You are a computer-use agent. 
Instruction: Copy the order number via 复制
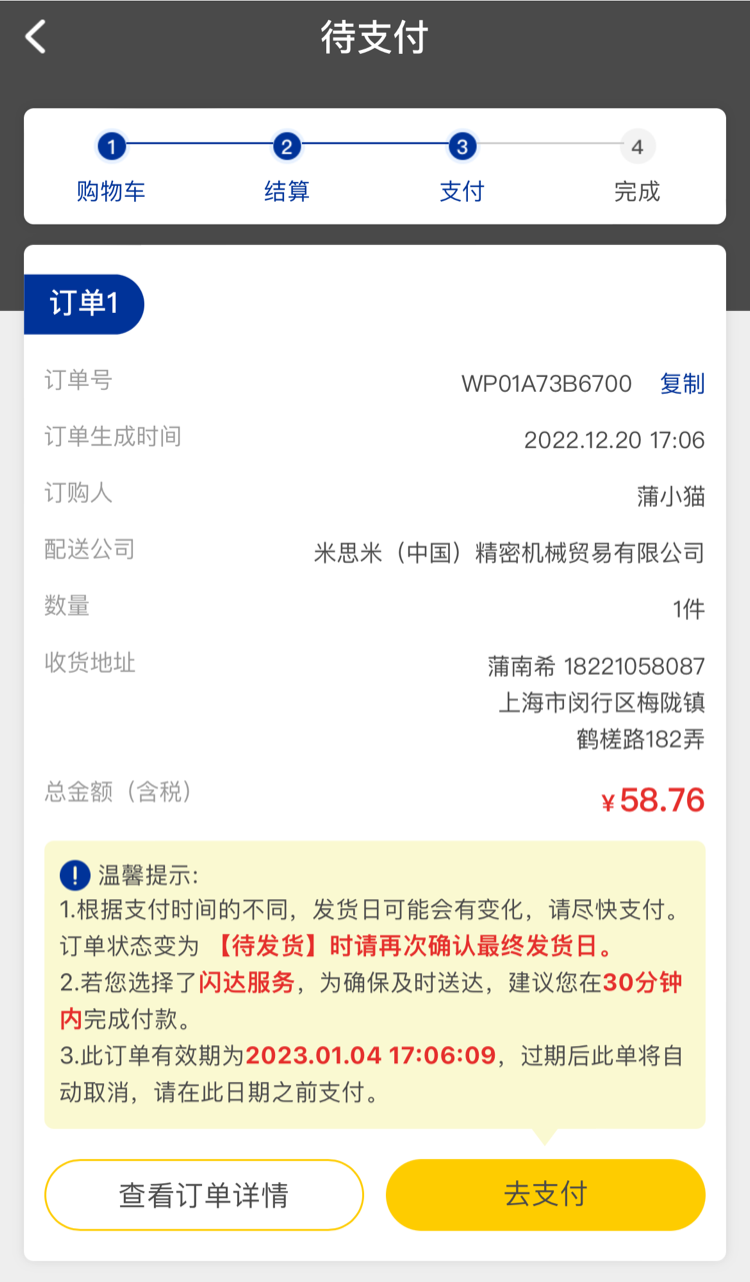click(682, 384)
